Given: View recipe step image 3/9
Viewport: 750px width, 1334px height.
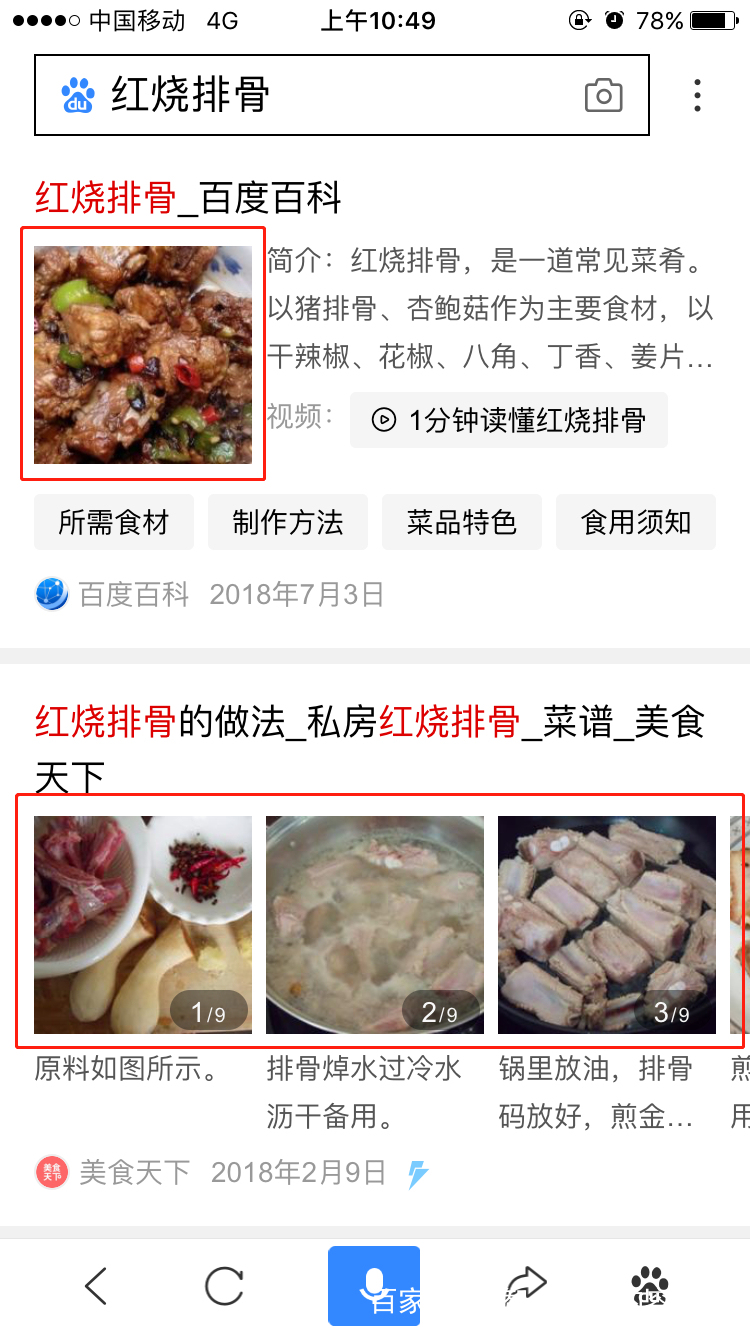Looking at the screenshot, I should (x=607, y=925).
